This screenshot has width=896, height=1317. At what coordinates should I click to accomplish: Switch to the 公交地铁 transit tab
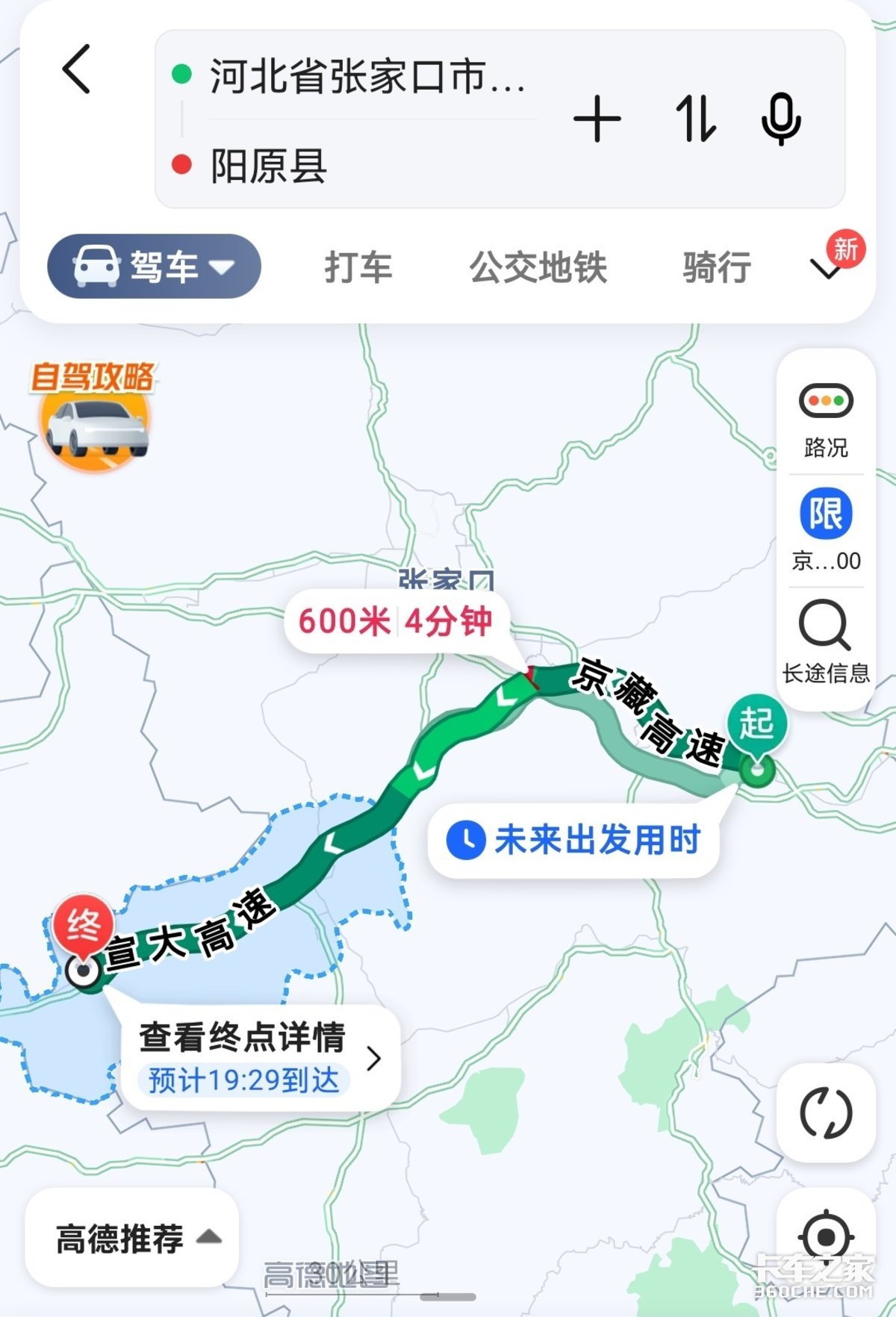click(539, 267)
